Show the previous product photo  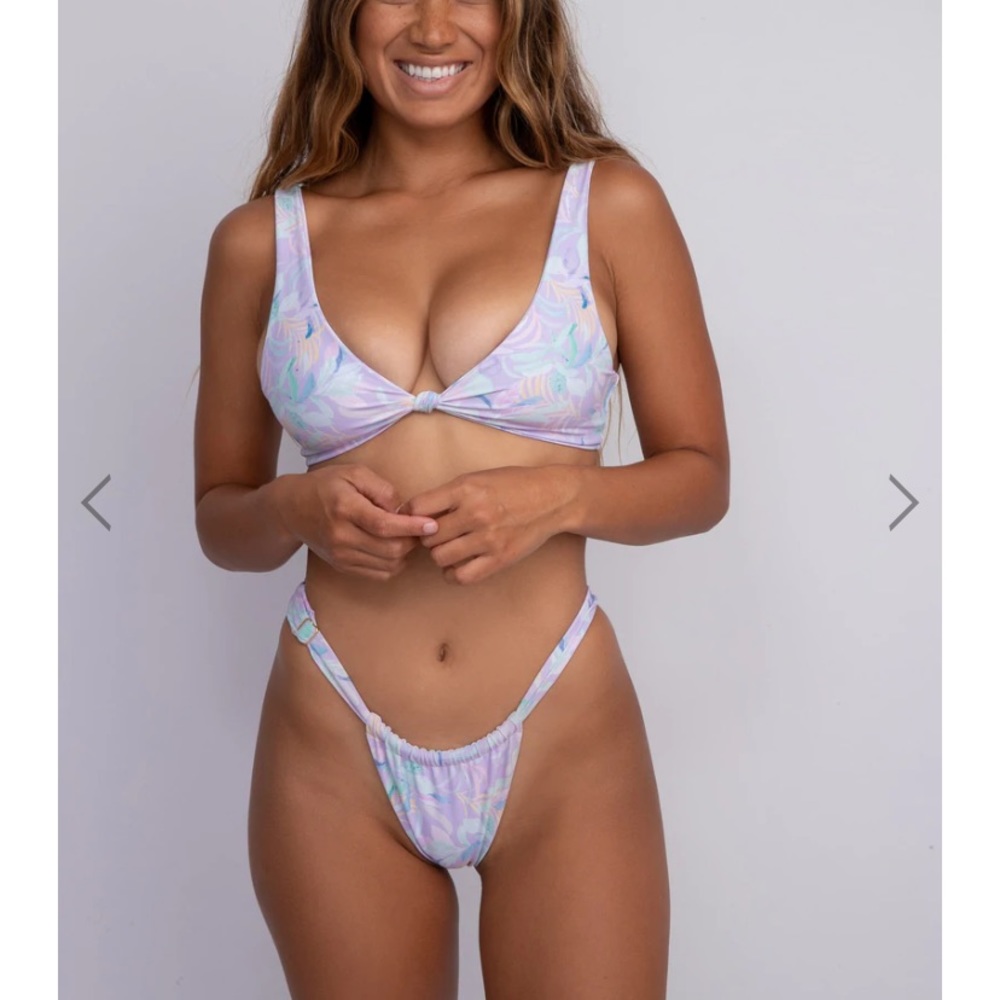click(96, 502)
